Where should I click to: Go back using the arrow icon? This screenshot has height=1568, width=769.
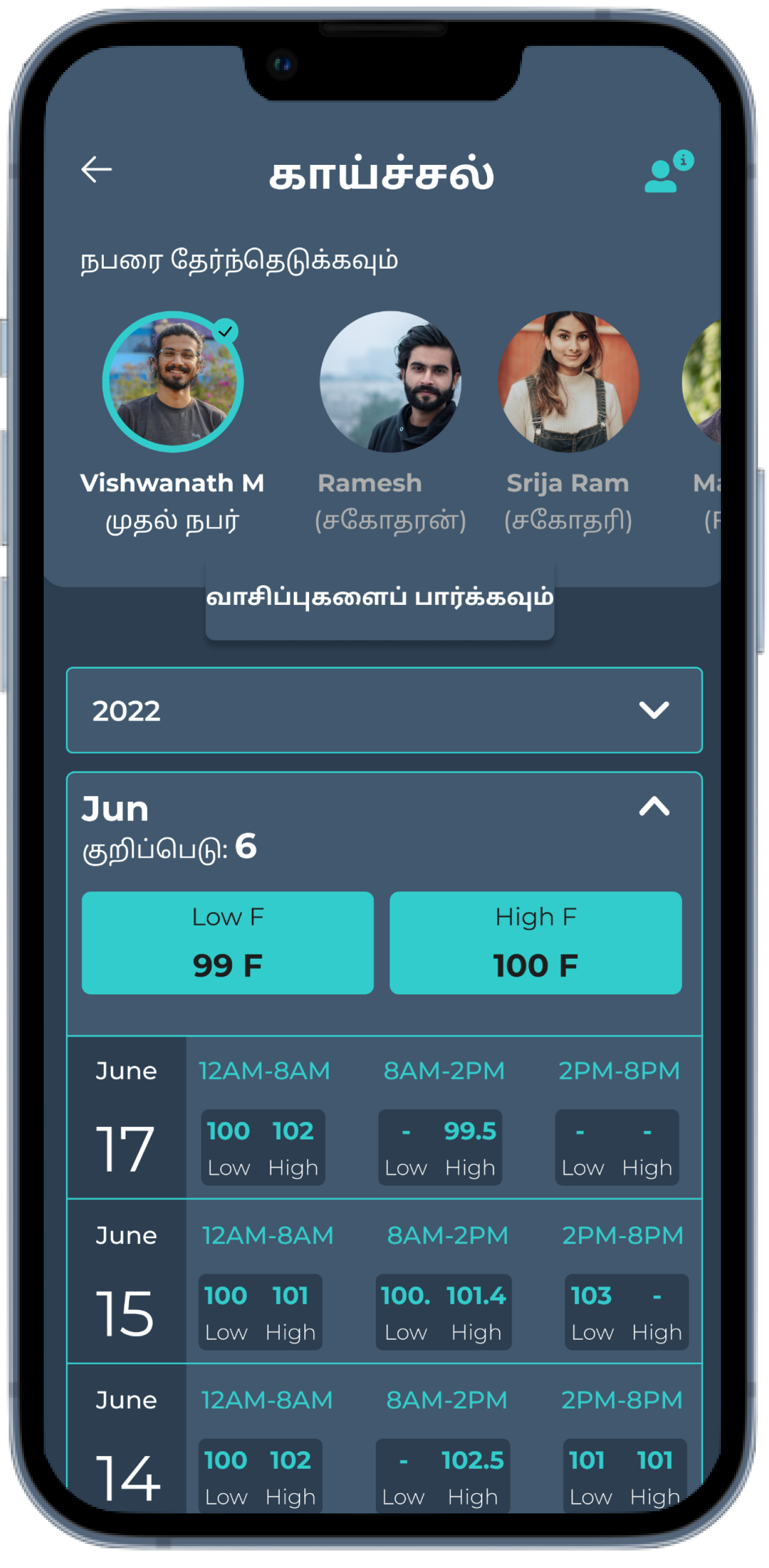point(96,169)
